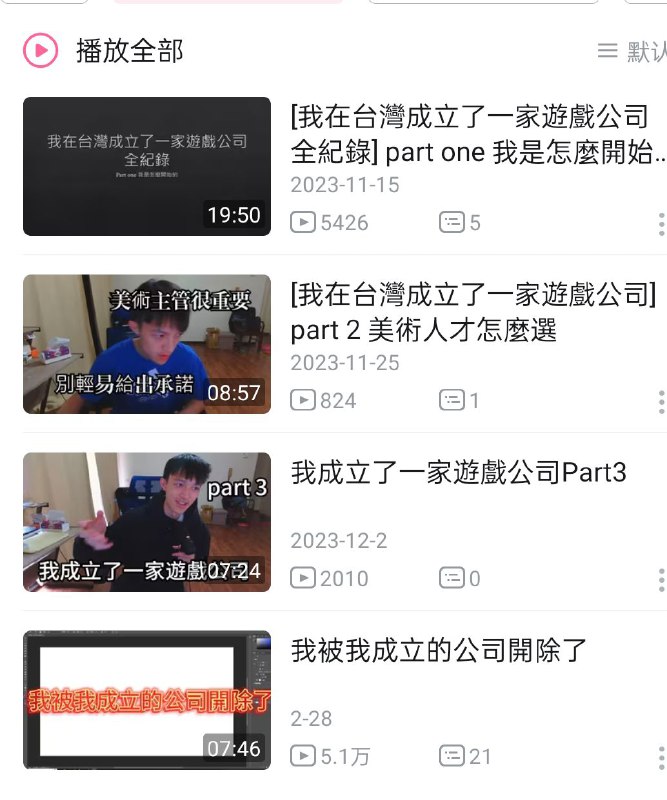Open the overflow menu for 我成立了一家遊戲公司Part3

661,580
